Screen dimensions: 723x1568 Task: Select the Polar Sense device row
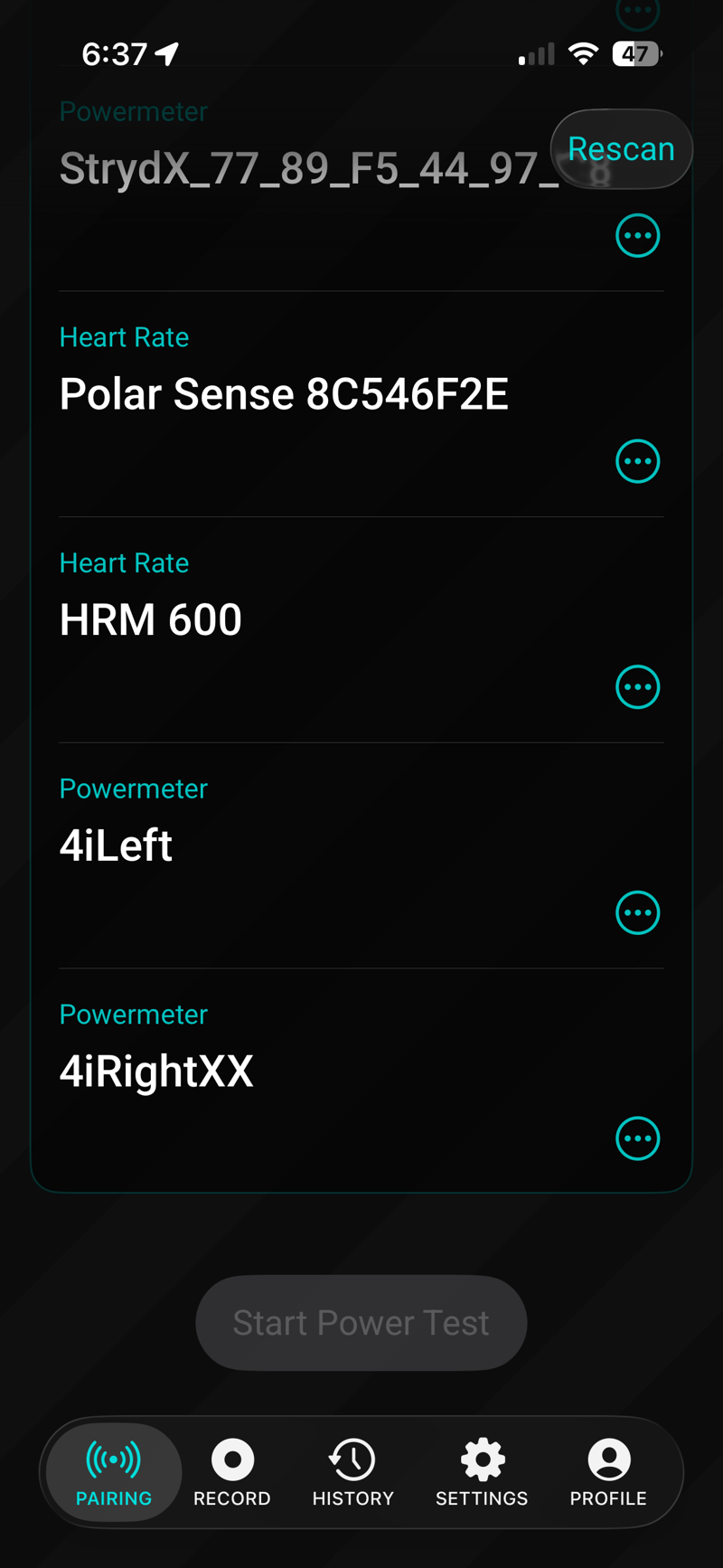(283, 393)
